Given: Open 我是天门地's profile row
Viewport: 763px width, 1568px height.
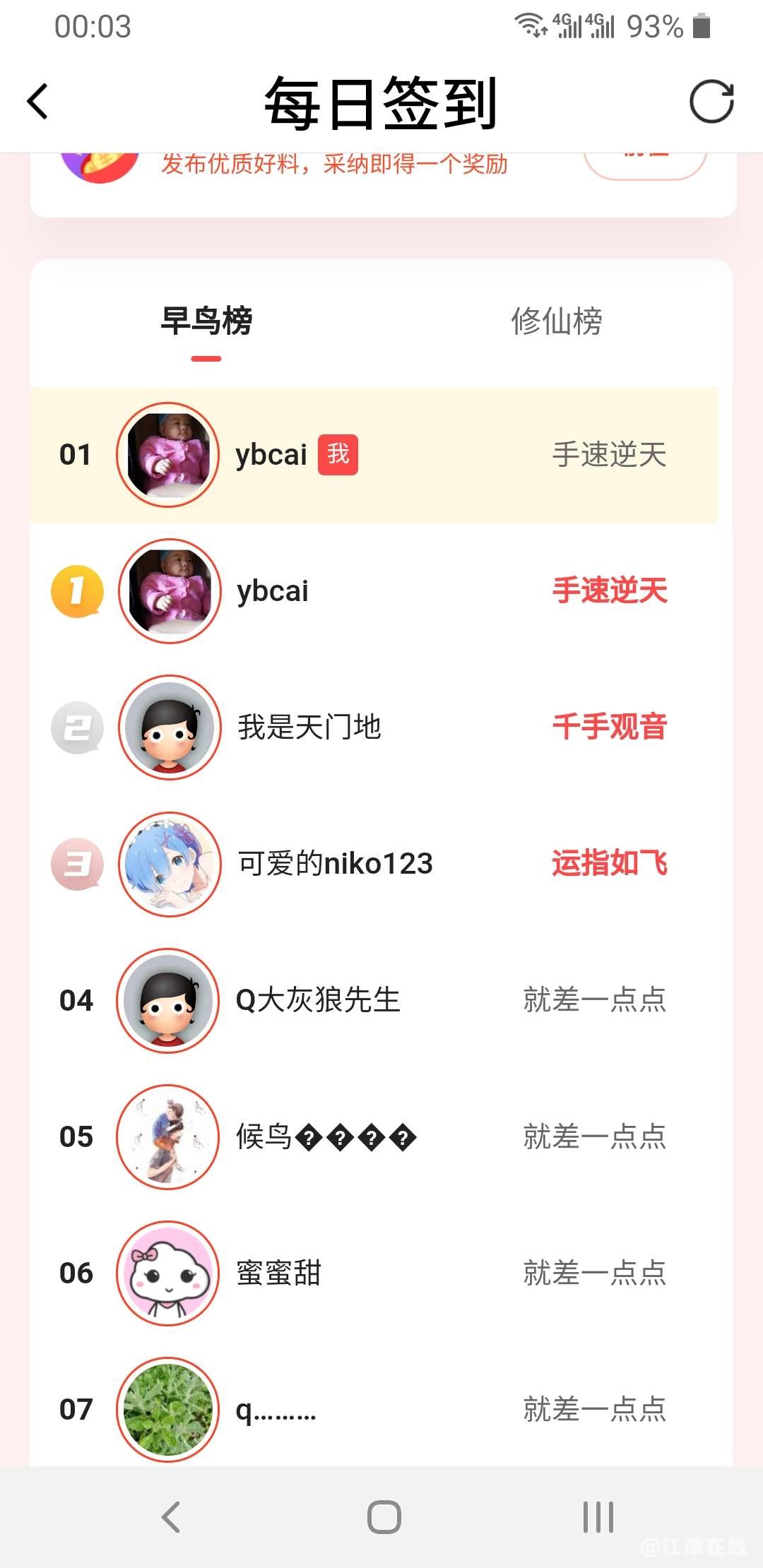Looking at the screenshot, I should (374, 727).
